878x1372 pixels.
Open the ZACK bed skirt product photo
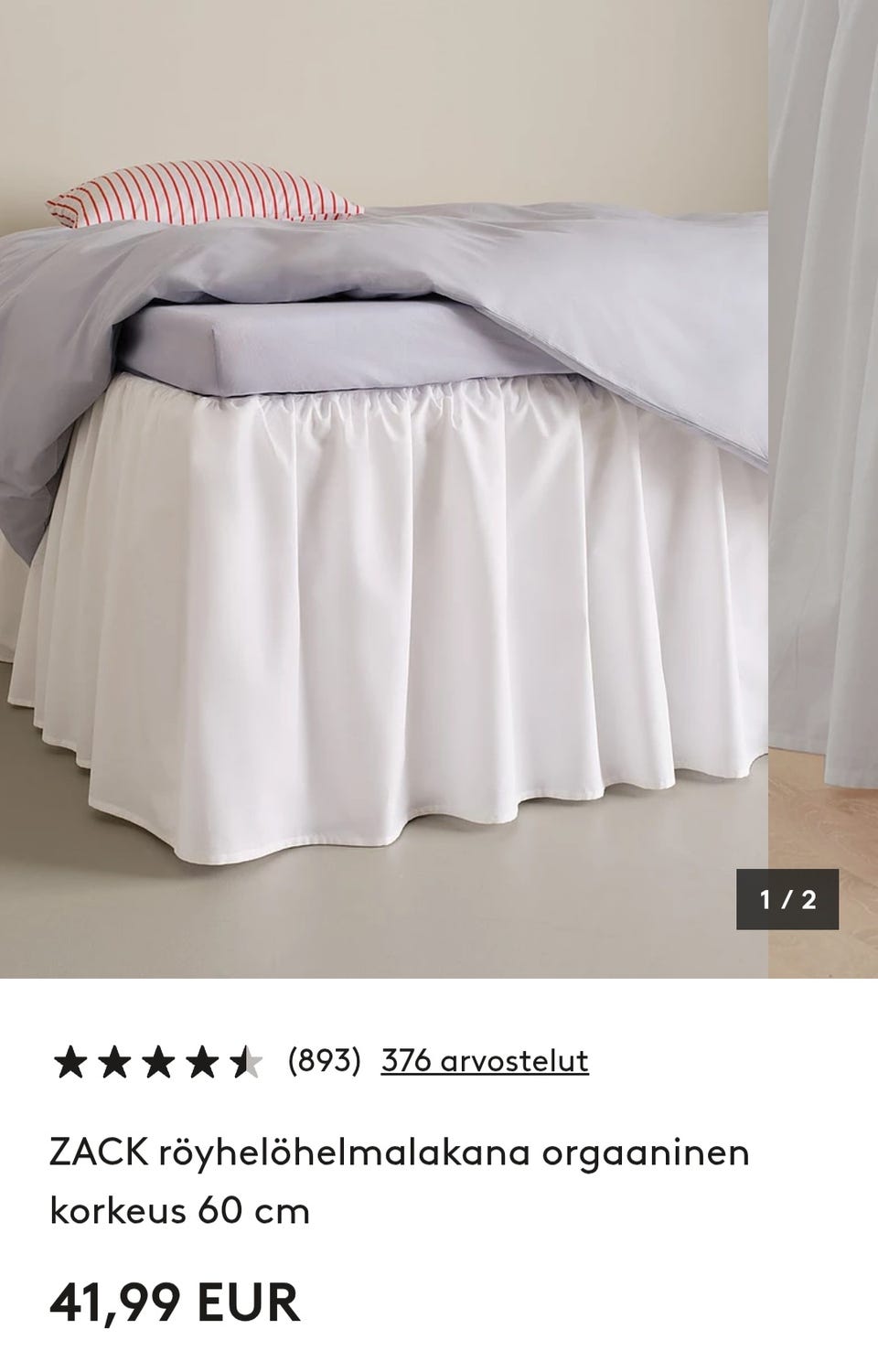(x=384, y=488)
